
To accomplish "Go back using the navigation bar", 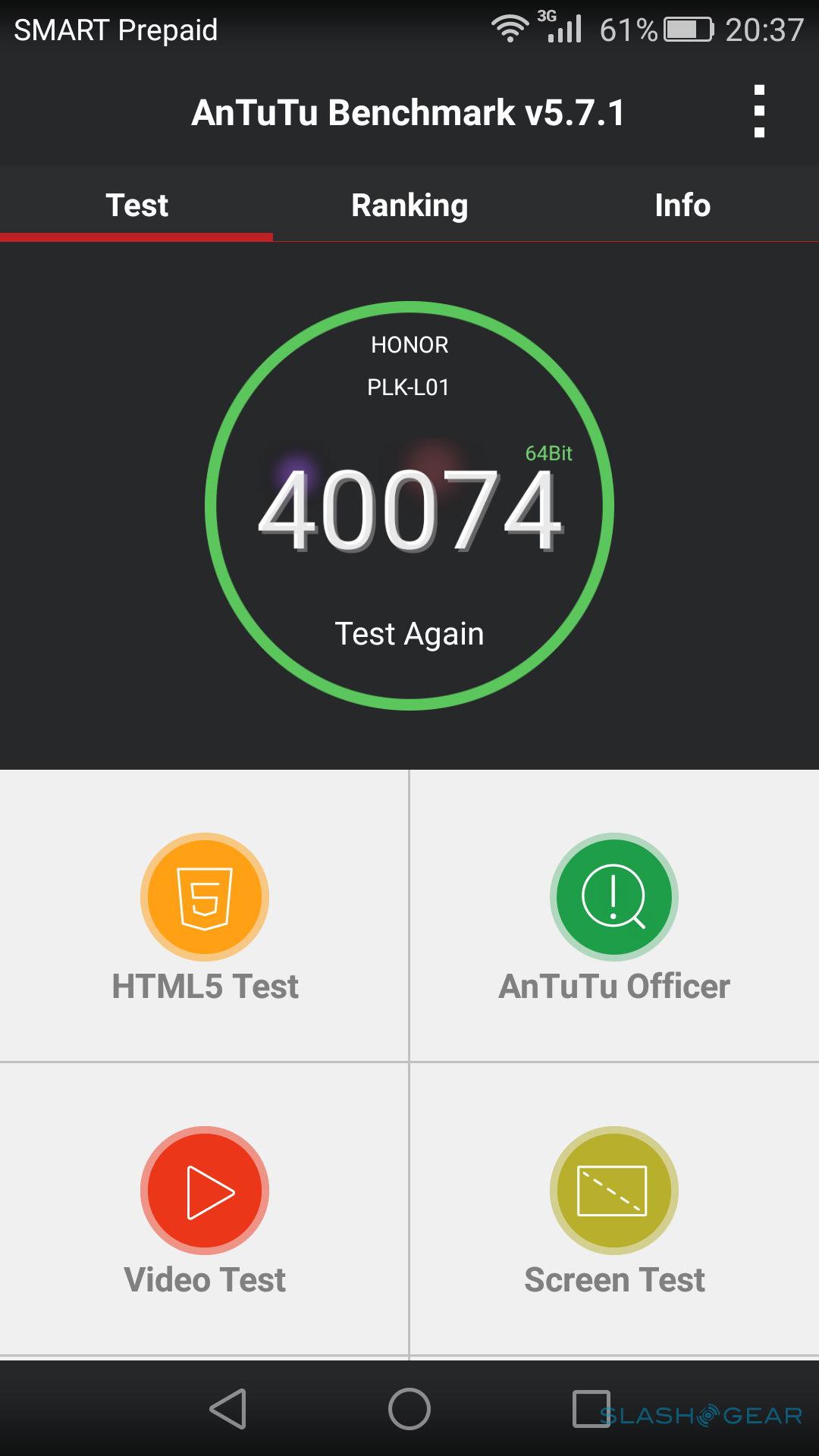I will [228, 1409].
